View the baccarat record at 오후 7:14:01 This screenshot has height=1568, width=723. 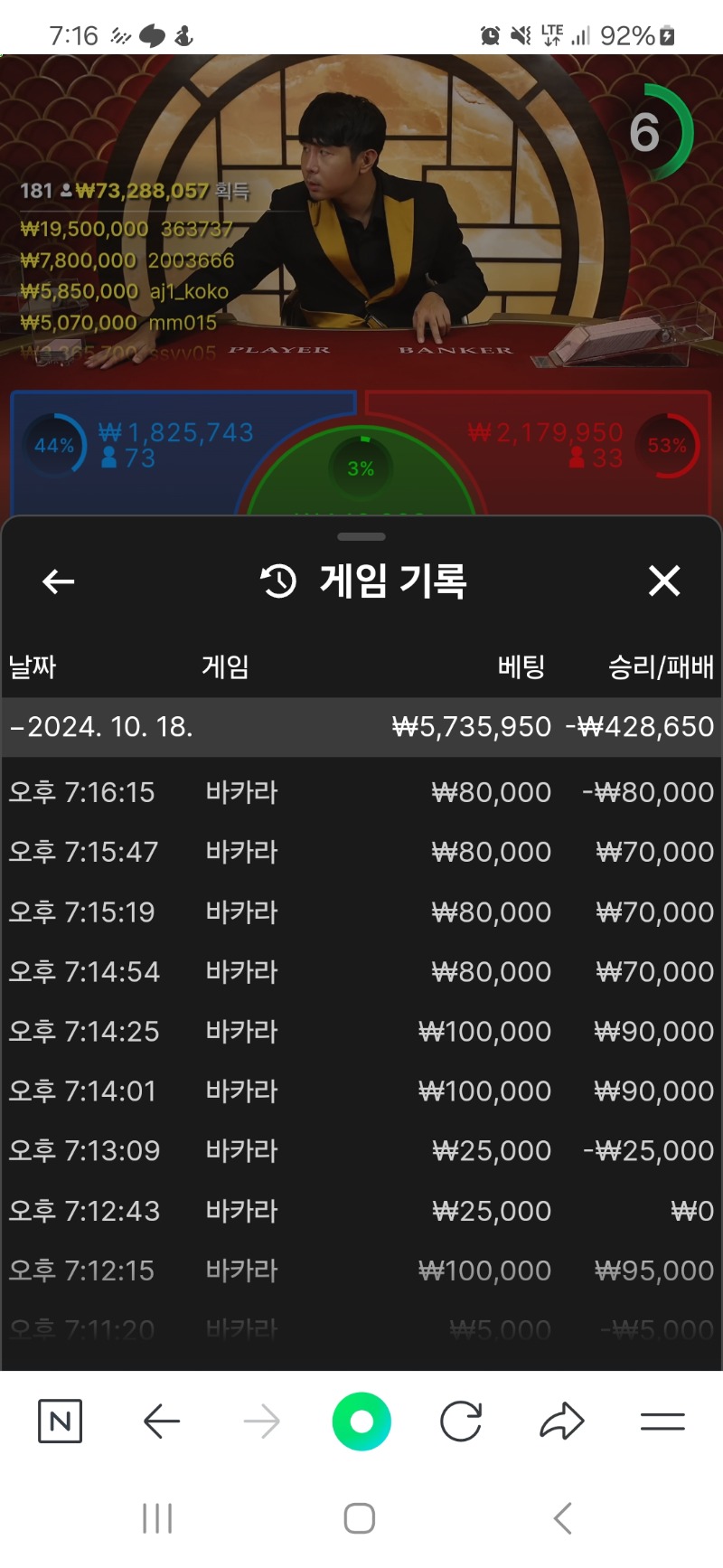pos(361,1091)
